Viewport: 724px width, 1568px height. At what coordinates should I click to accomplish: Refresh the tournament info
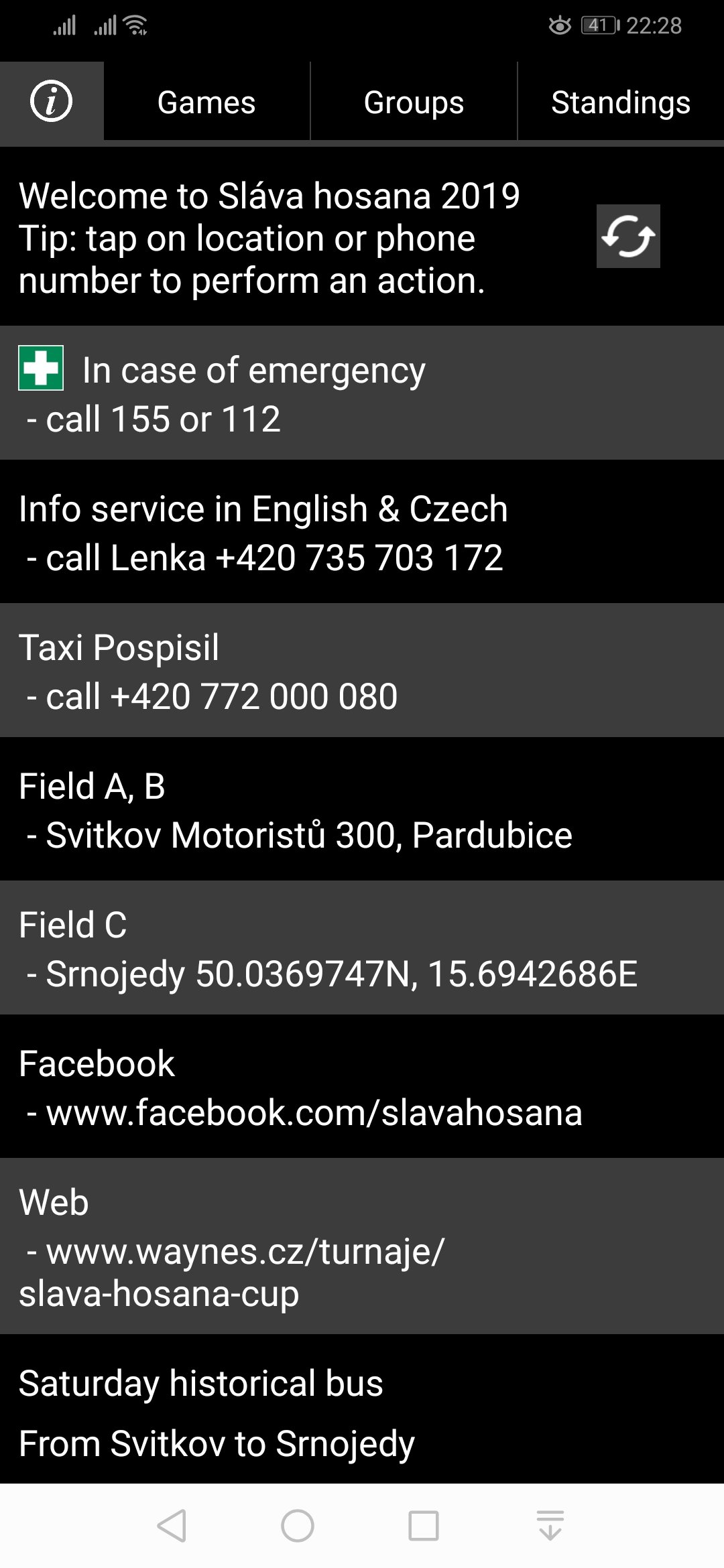(x=628, y=237)
